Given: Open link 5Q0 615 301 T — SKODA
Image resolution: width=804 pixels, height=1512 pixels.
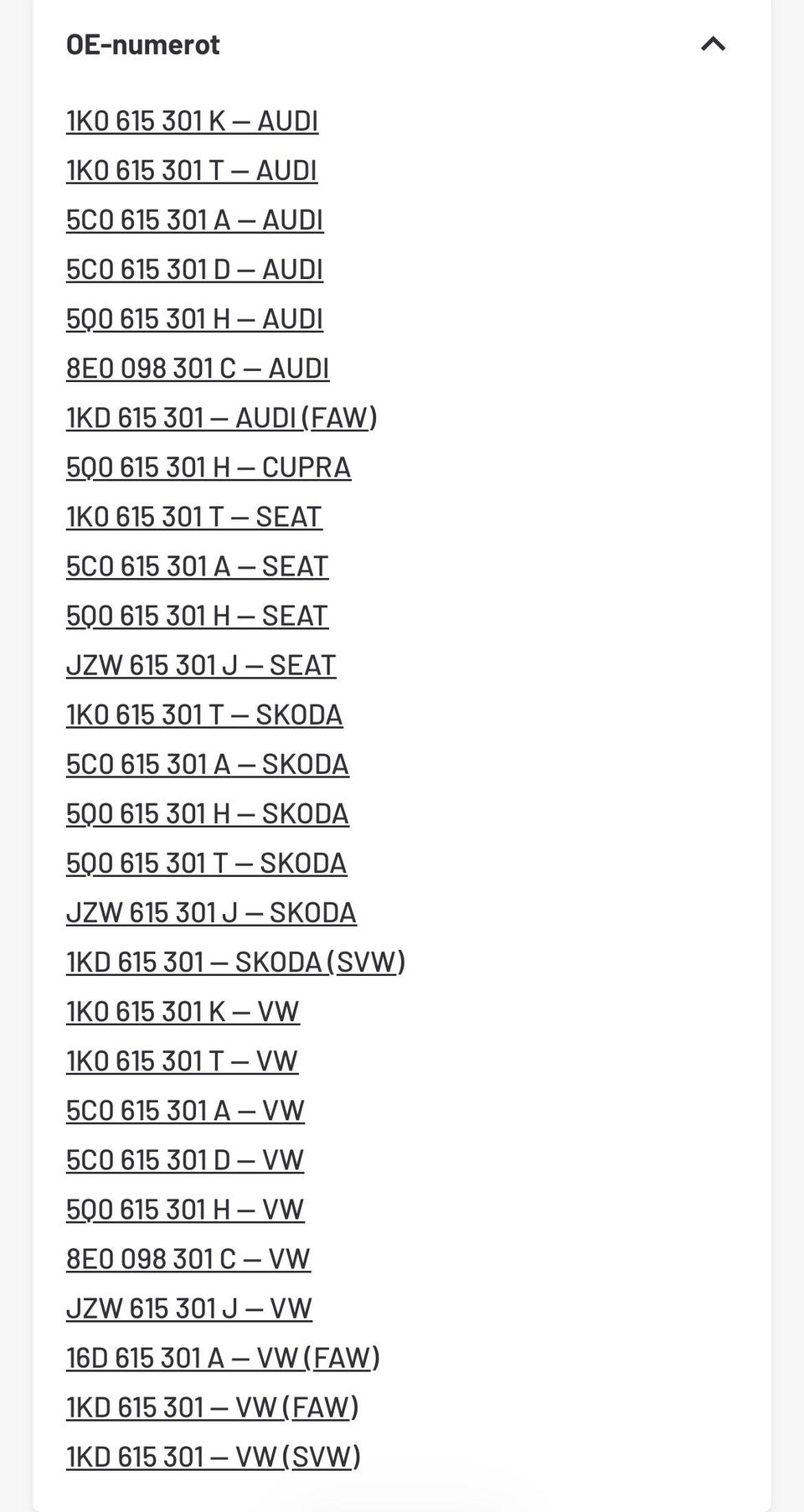Looking at the screenshot, I should 206,863.
